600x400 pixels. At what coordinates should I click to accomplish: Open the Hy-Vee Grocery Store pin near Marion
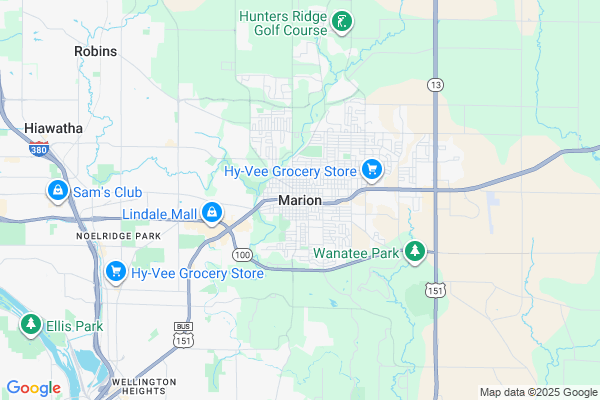[x=372, y=170]
